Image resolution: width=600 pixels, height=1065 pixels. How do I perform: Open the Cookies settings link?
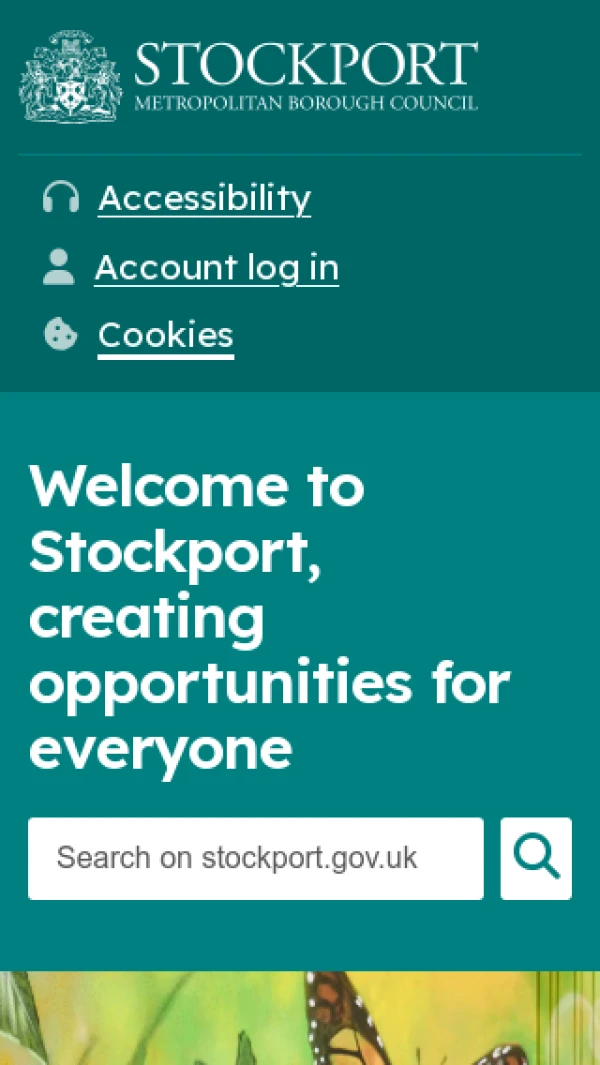[x=166, y=334]
